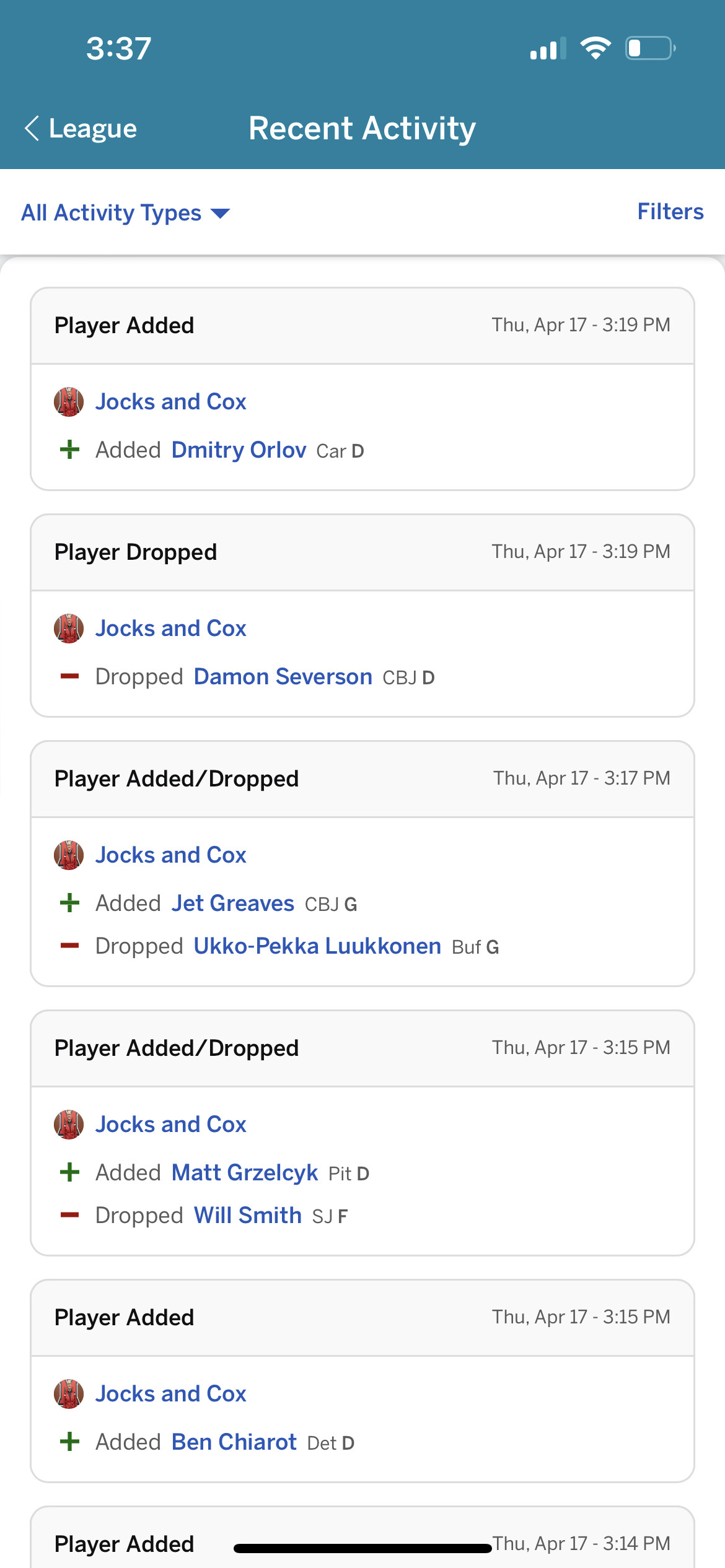View Will Smith's player profile
This screenshot has width=725, height=1568.
pos(248,1216)
